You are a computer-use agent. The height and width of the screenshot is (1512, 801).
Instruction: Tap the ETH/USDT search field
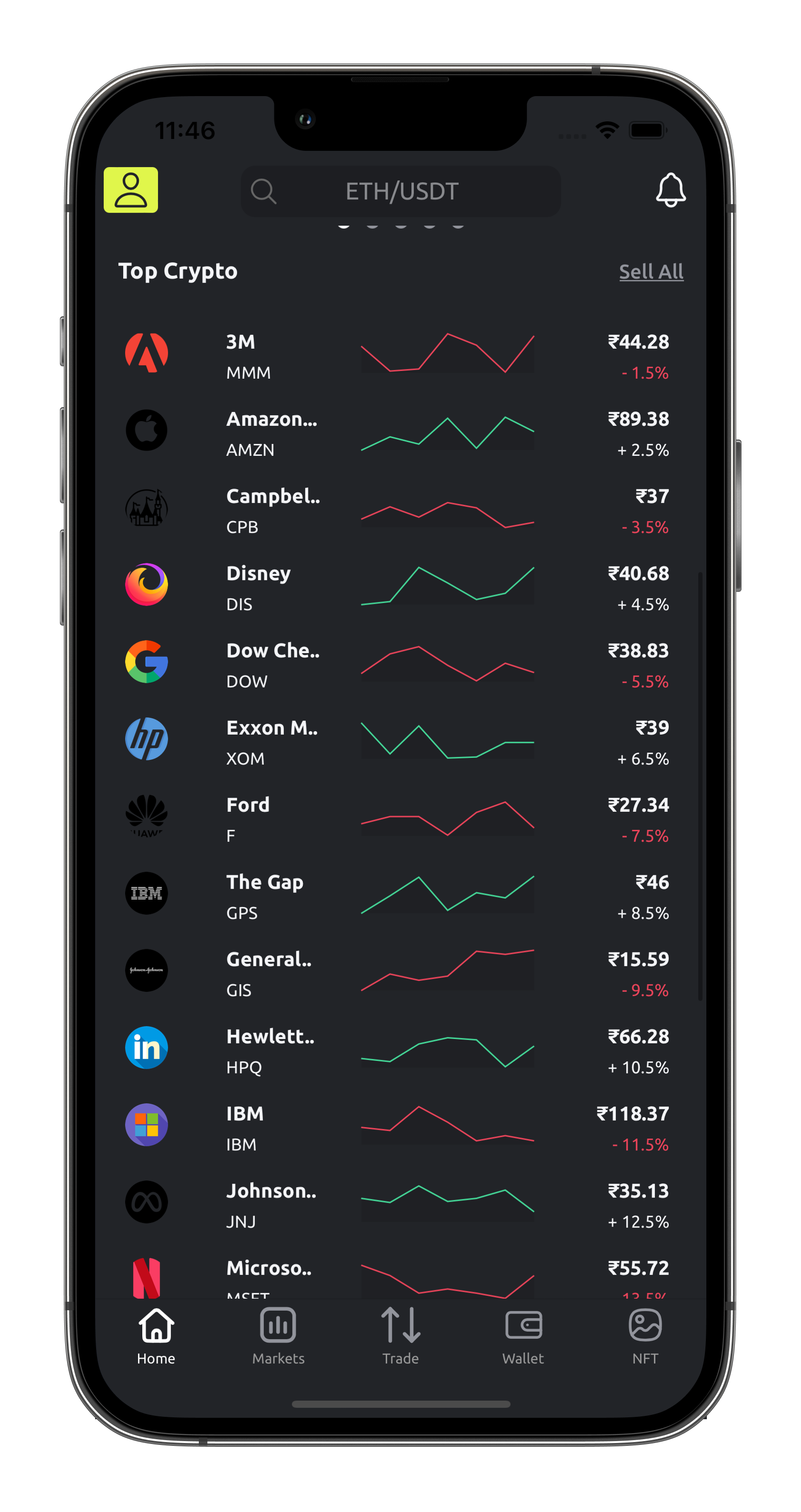(400, 191)
